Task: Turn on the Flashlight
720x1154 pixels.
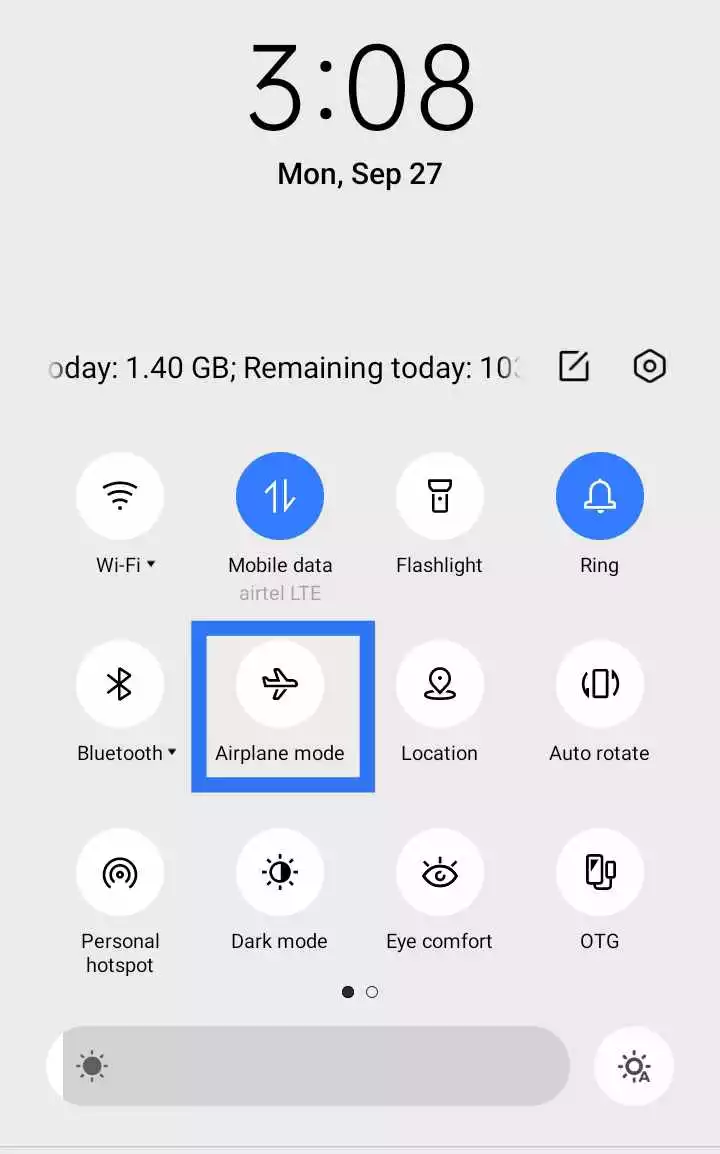Action: point(440,495)
